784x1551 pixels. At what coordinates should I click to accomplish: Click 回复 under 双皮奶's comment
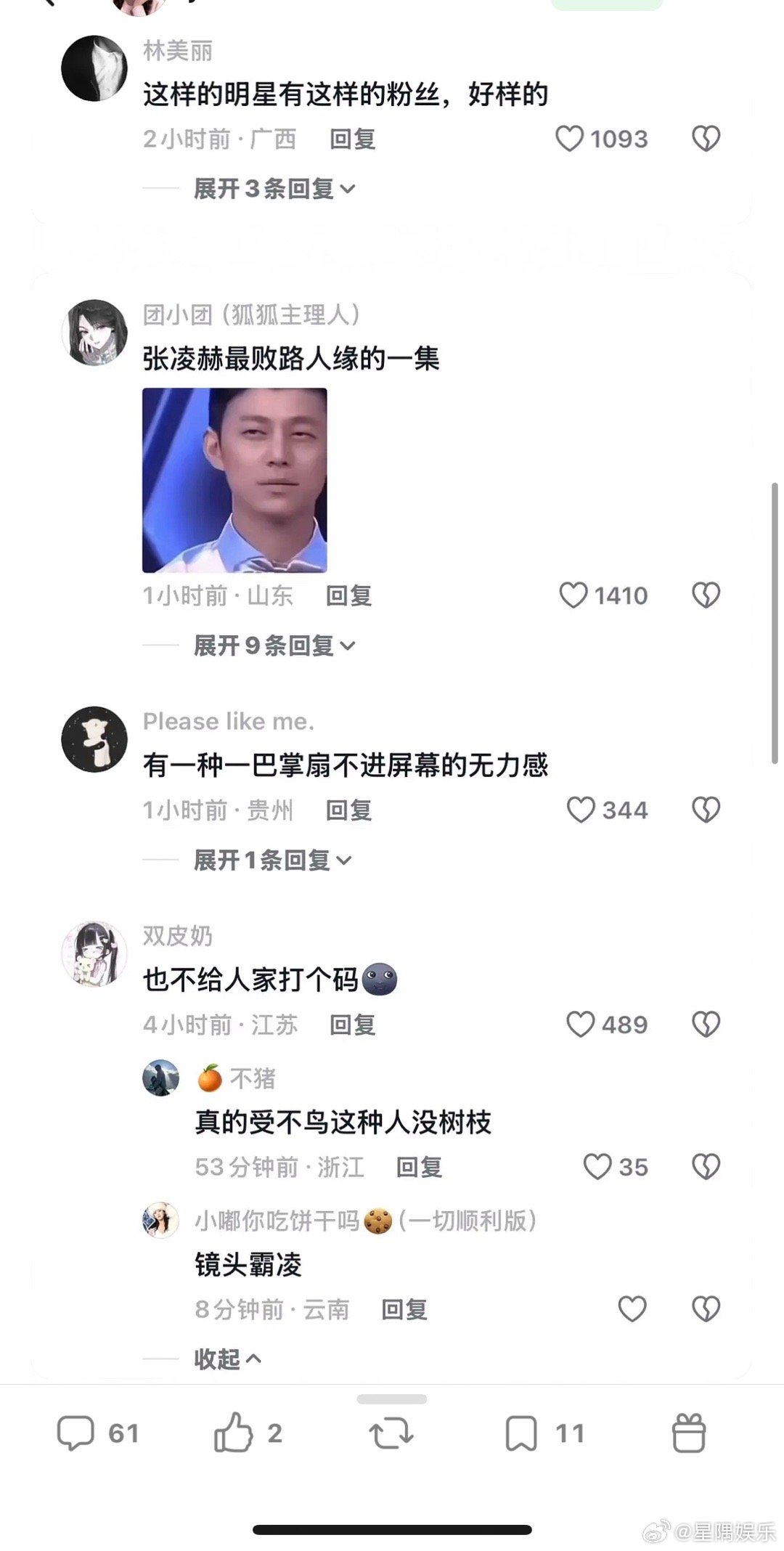coord(351,1025)
